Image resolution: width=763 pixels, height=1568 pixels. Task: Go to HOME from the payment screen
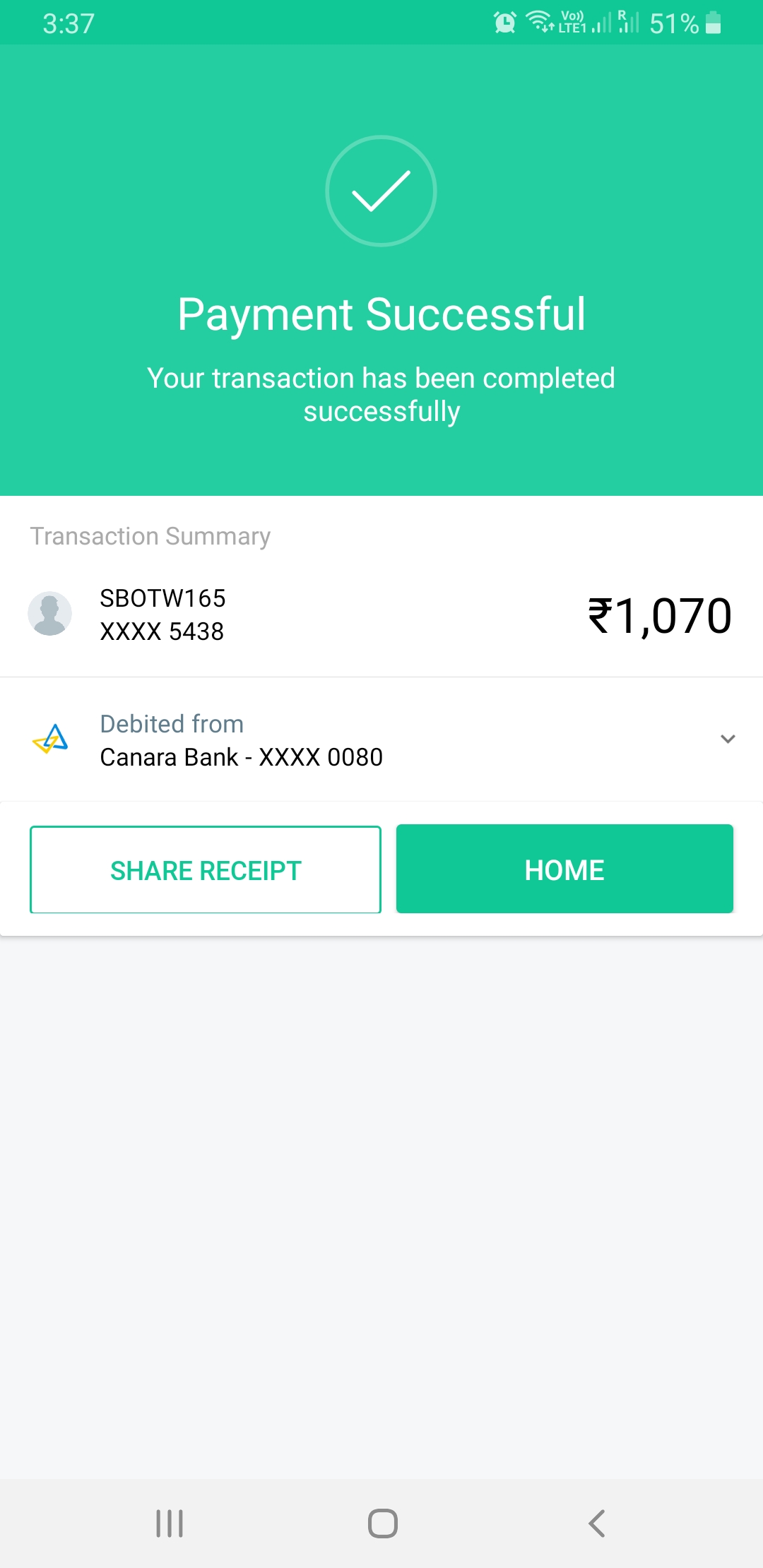tap(564, 869)
